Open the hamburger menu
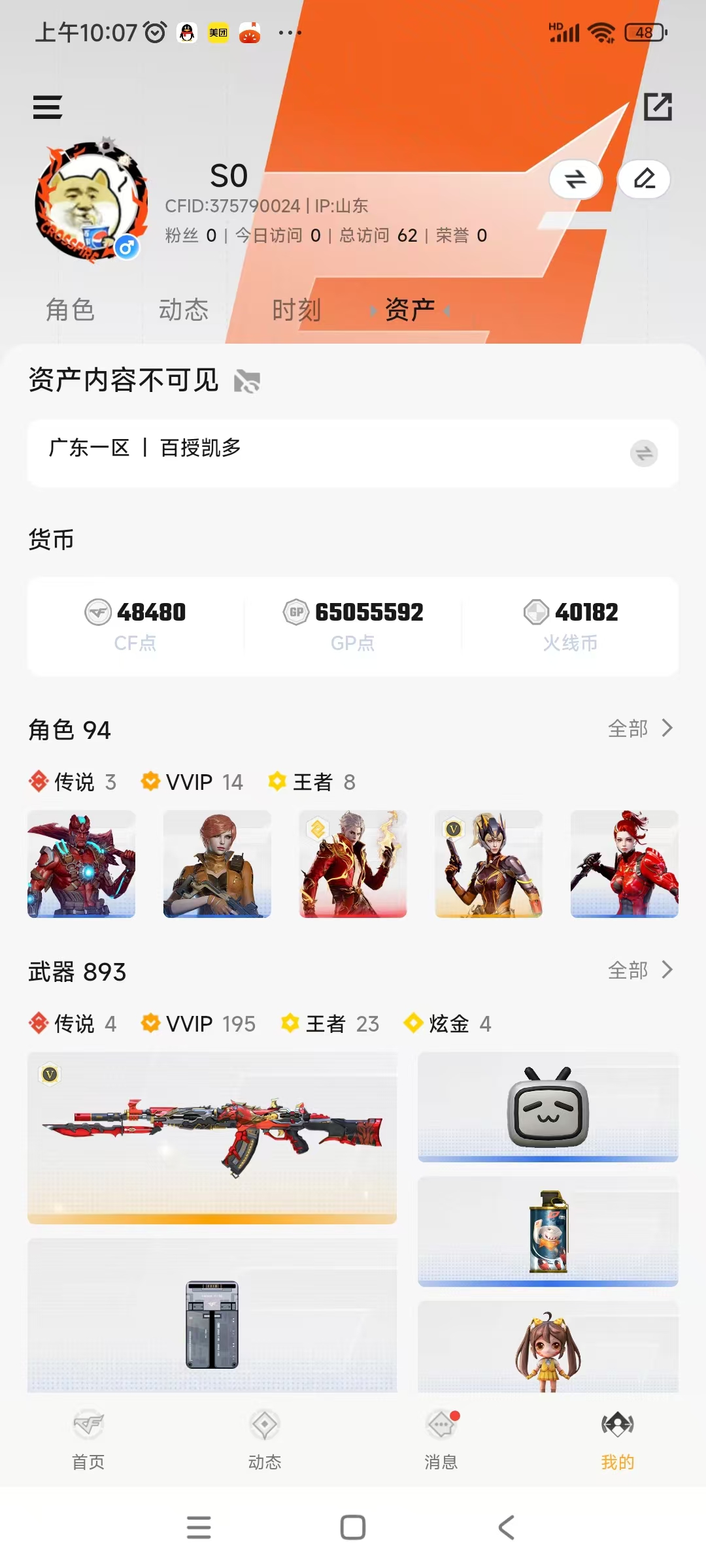Viewport: 706px width, 1568px height. click(48, 107)
